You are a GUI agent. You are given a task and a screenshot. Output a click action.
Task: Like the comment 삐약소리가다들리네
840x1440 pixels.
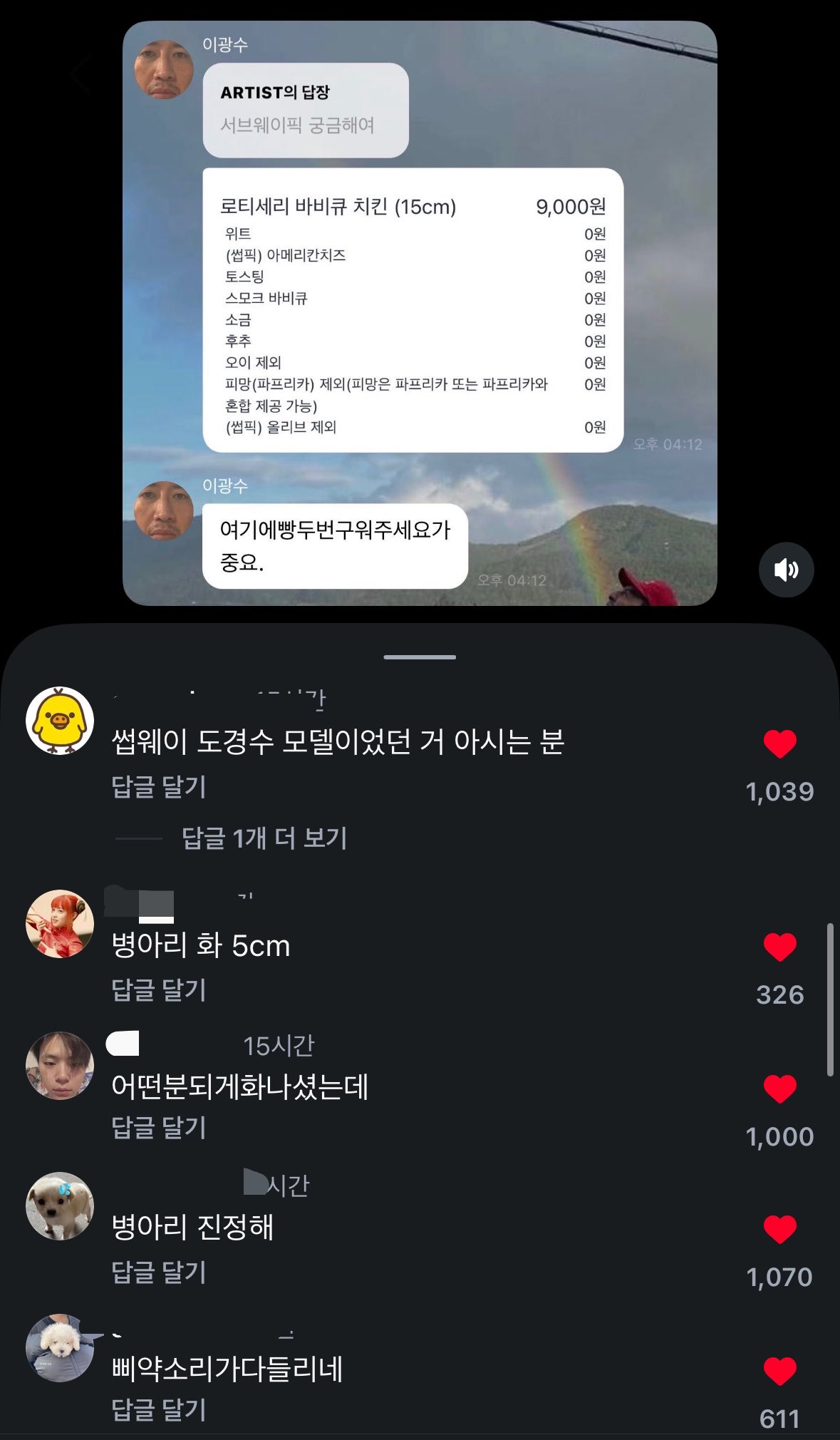tap(779, 1372)
